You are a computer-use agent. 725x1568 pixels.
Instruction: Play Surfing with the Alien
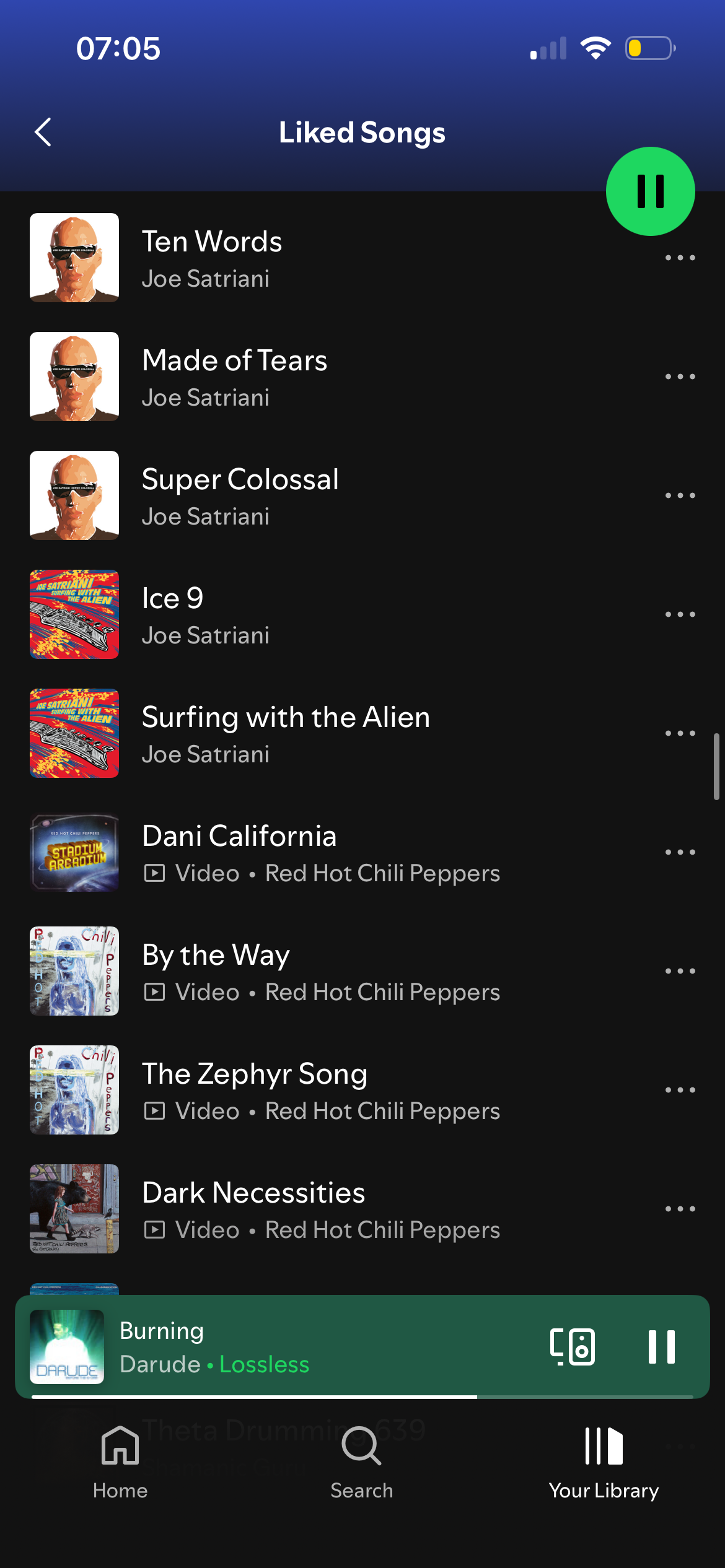(285, 733)
